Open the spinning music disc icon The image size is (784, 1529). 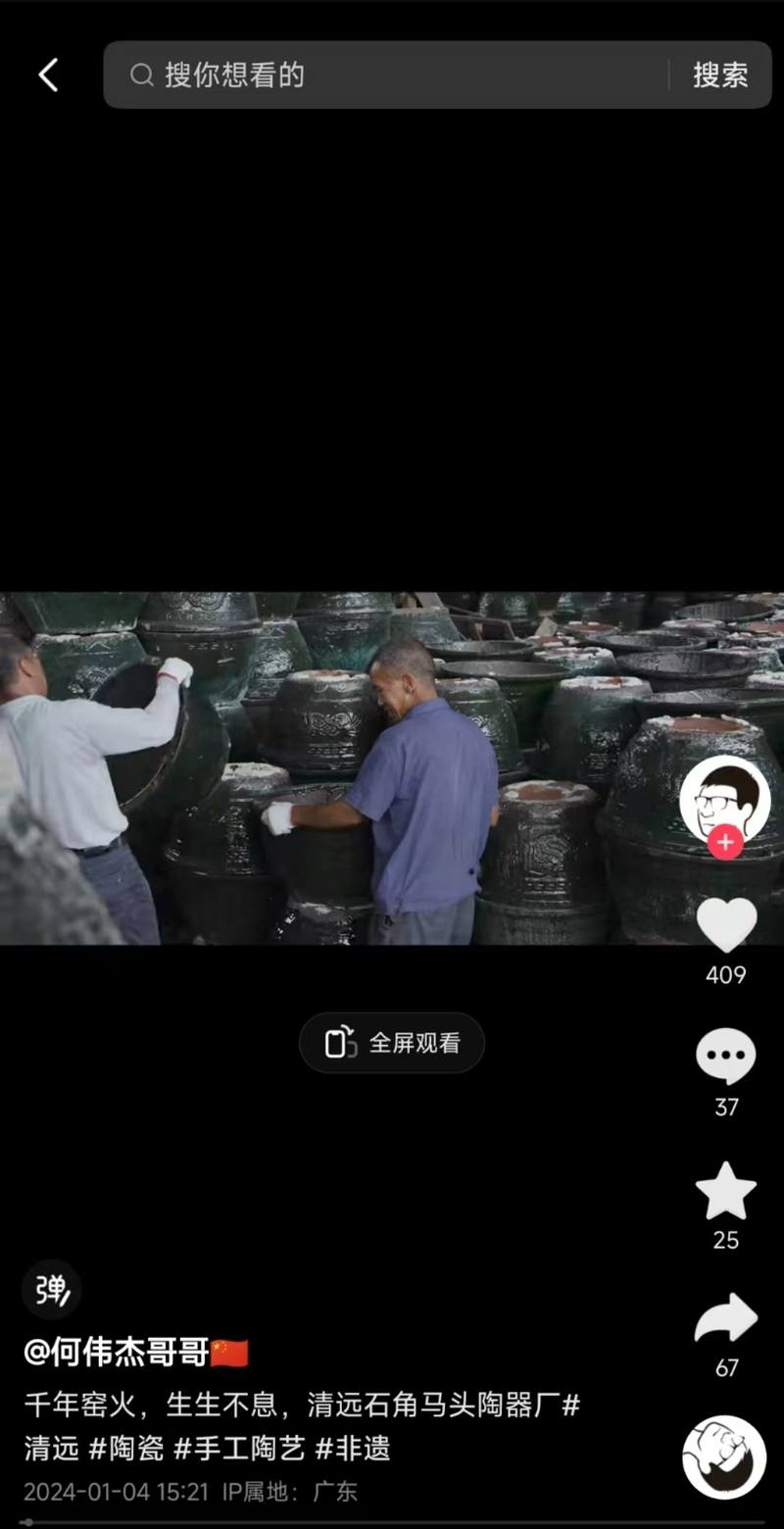tap(724, 1457)
